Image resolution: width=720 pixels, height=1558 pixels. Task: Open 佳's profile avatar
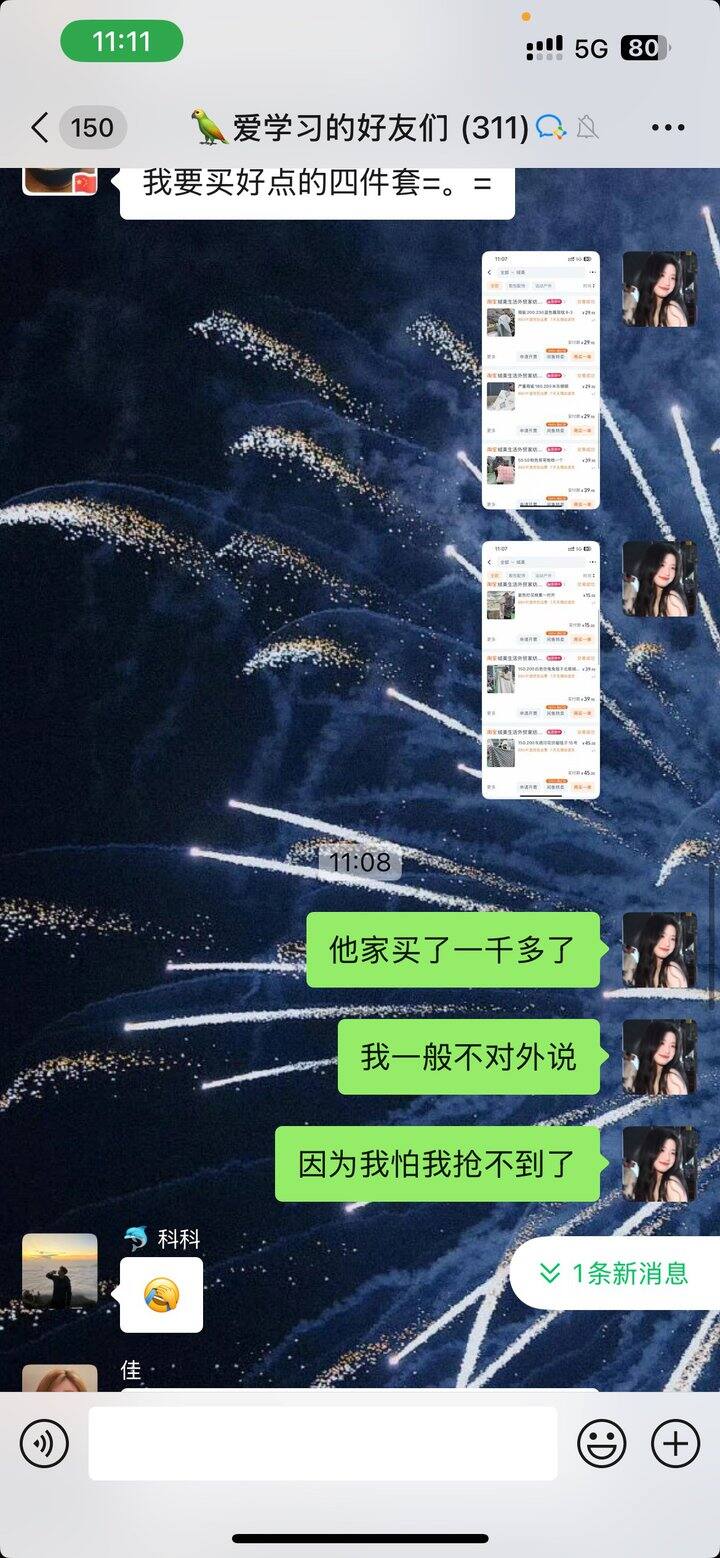point(60,1380)
